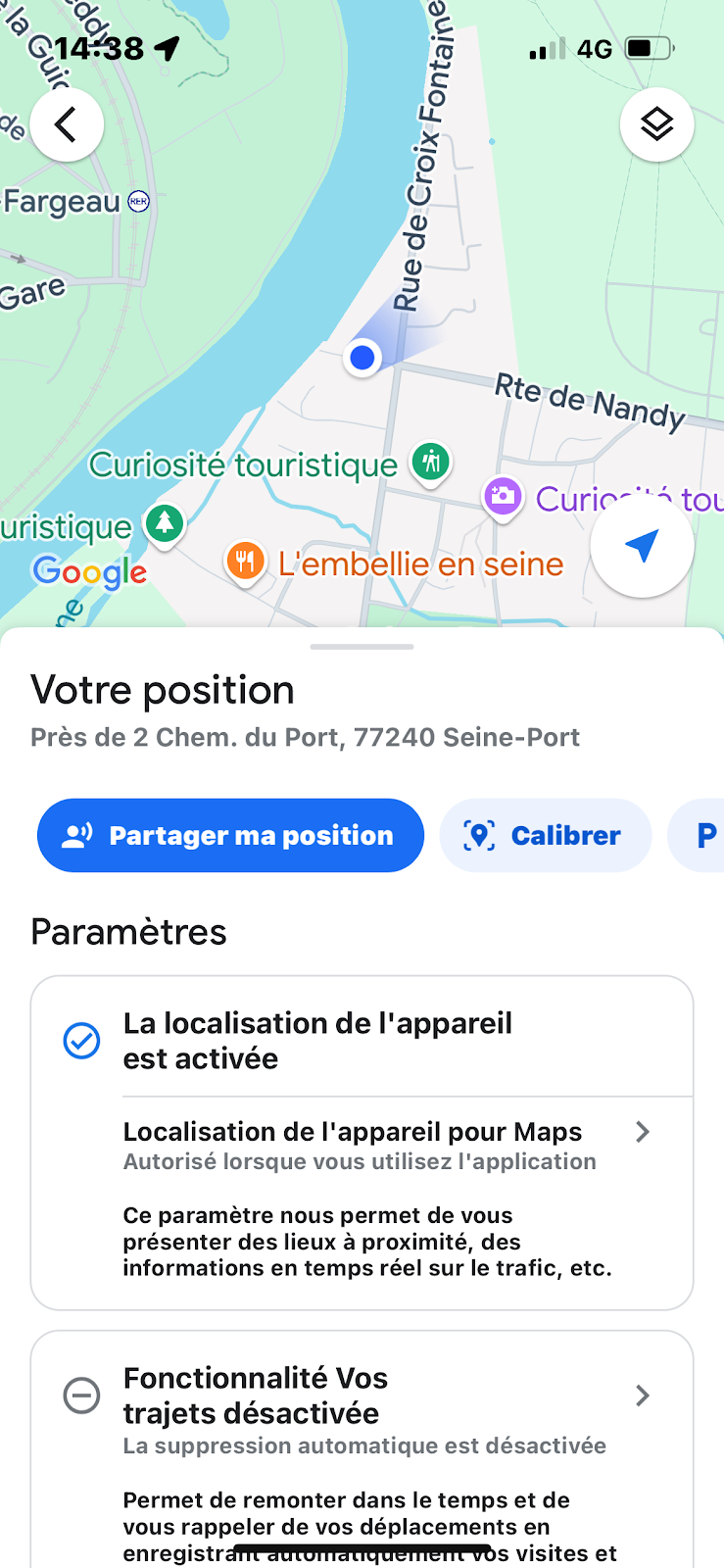Tap the blue current location dot

point(362,358)
